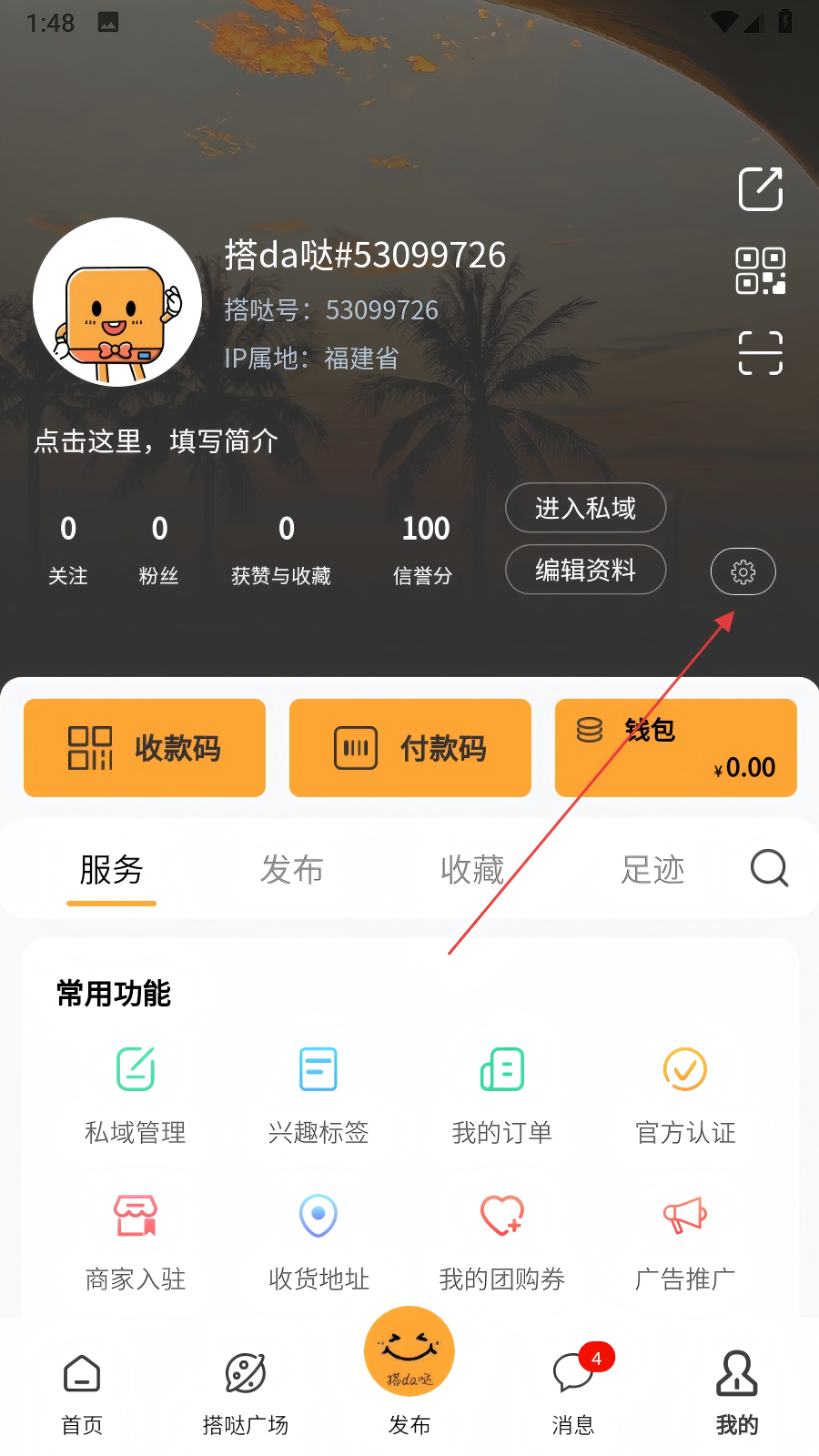The height and width of the screenshot is (1456, 819).
Task: Open the 收款码 receive code
Action: [145, 748]
